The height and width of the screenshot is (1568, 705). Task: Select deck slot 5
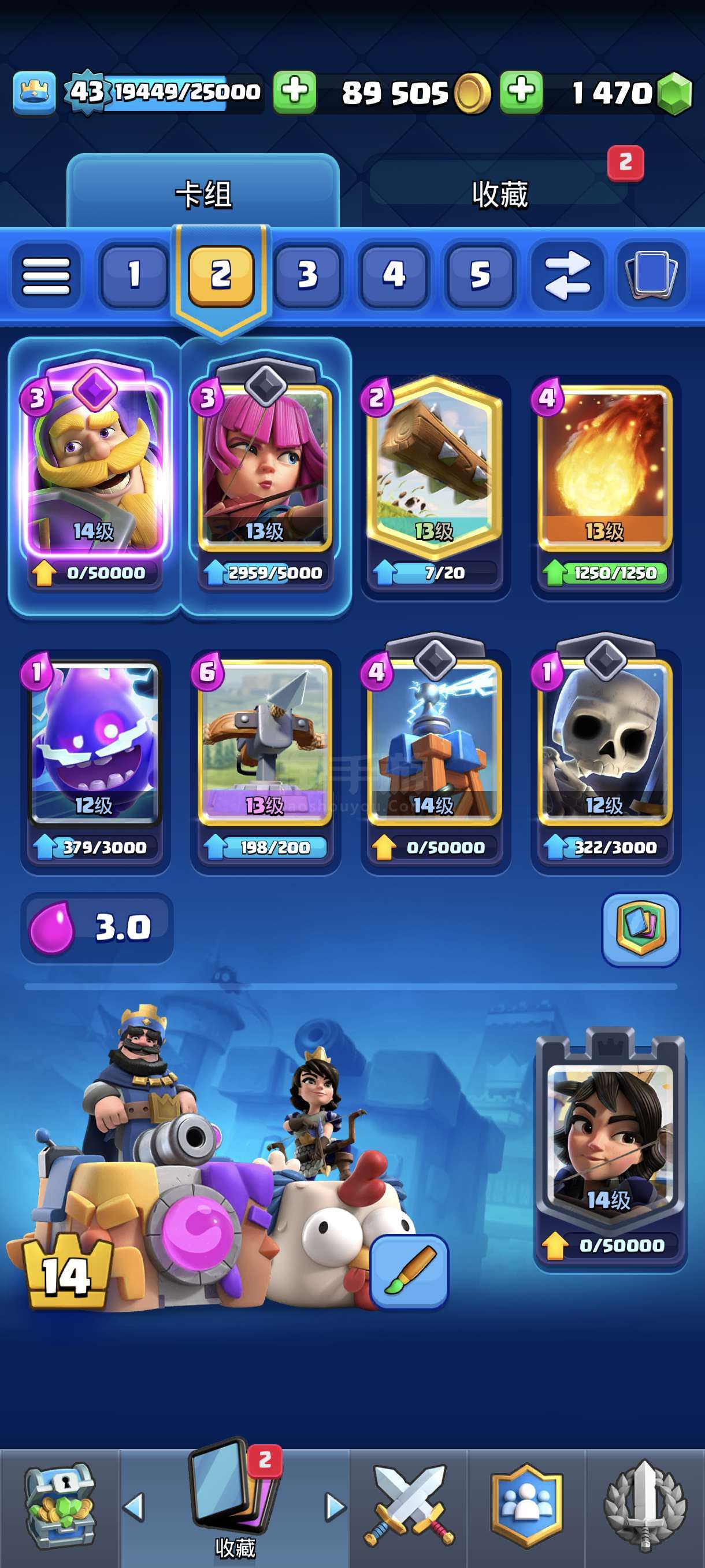pos(480,275)
